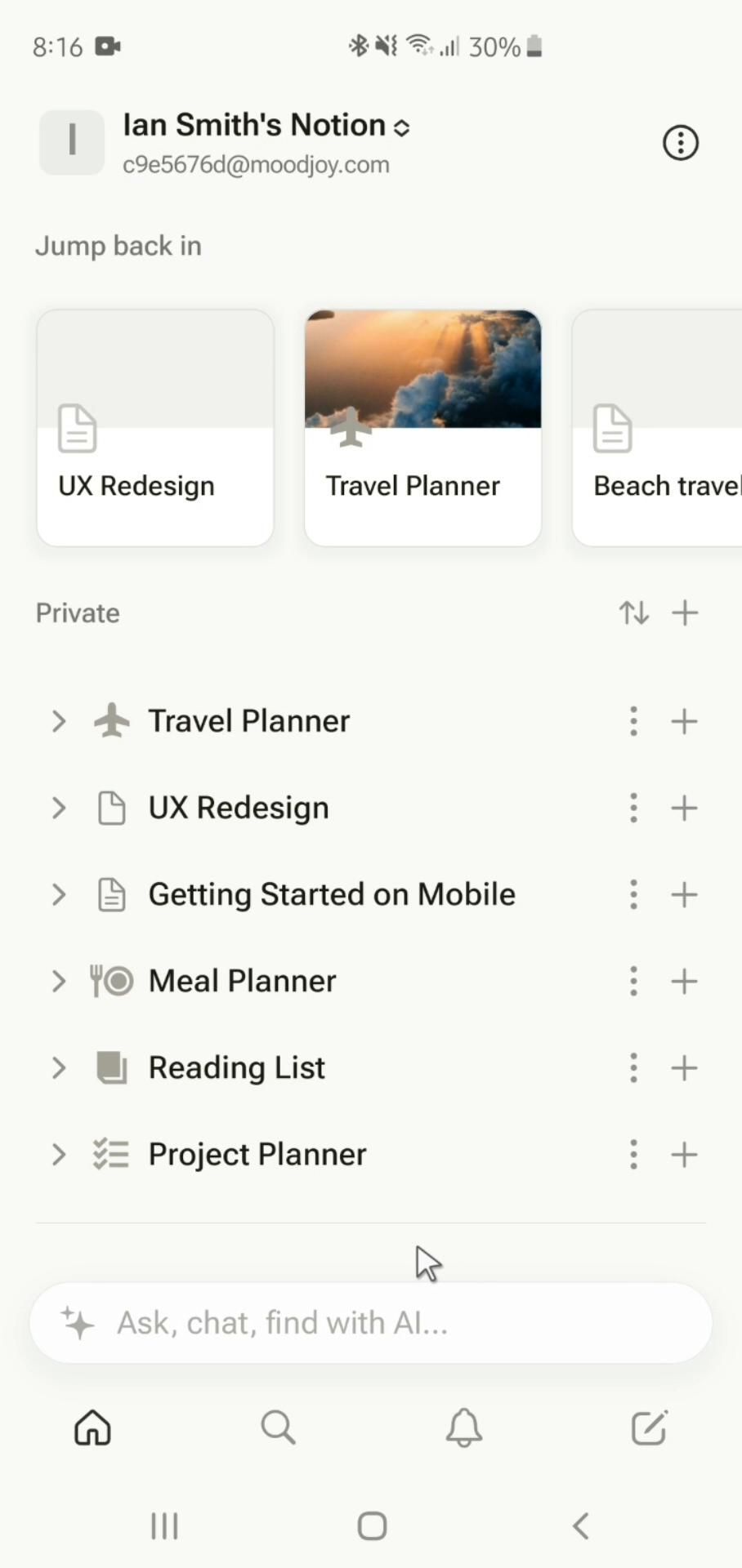Go back with the system back button
742x1568 pixels.
pyautogui.click(x=581, y=1525)
